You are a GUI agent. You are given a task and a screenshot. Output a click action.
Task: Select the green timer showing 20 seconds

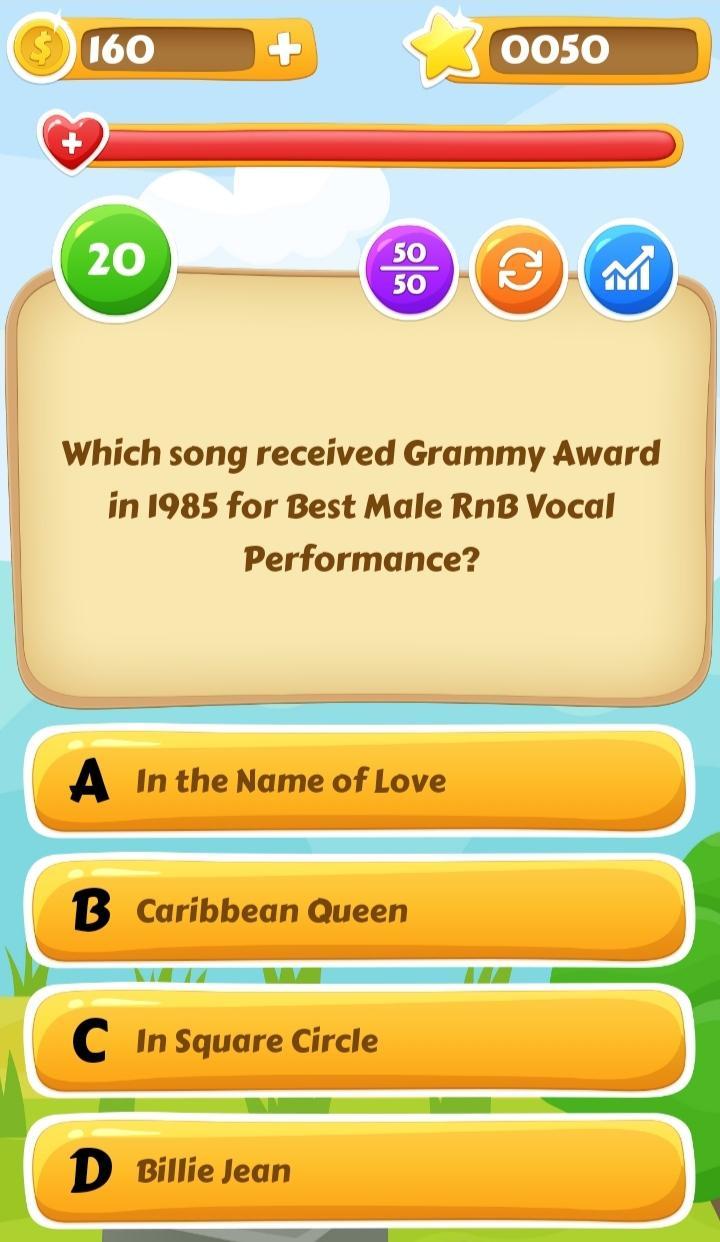[115, 259]
